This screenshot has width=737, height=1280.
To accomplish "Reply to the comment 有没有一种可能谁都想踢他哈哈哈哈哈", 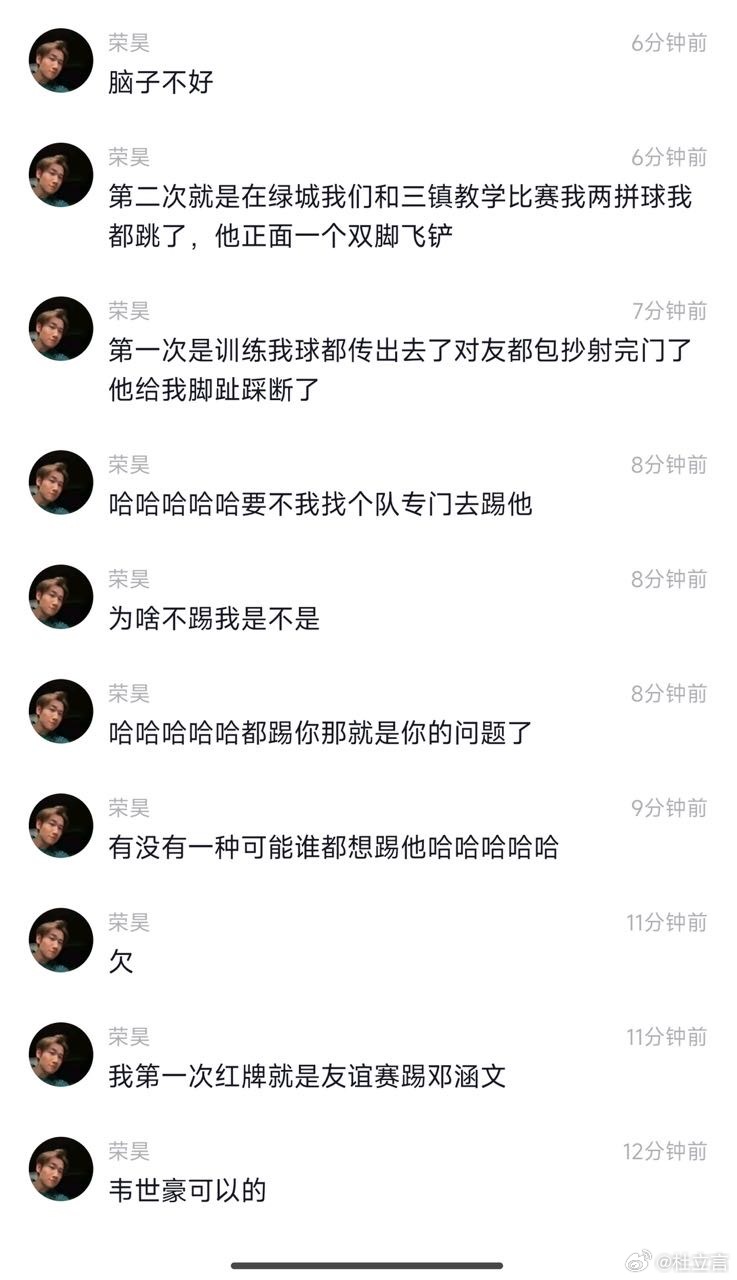I will pyautogui.click(x=333, y=848).
